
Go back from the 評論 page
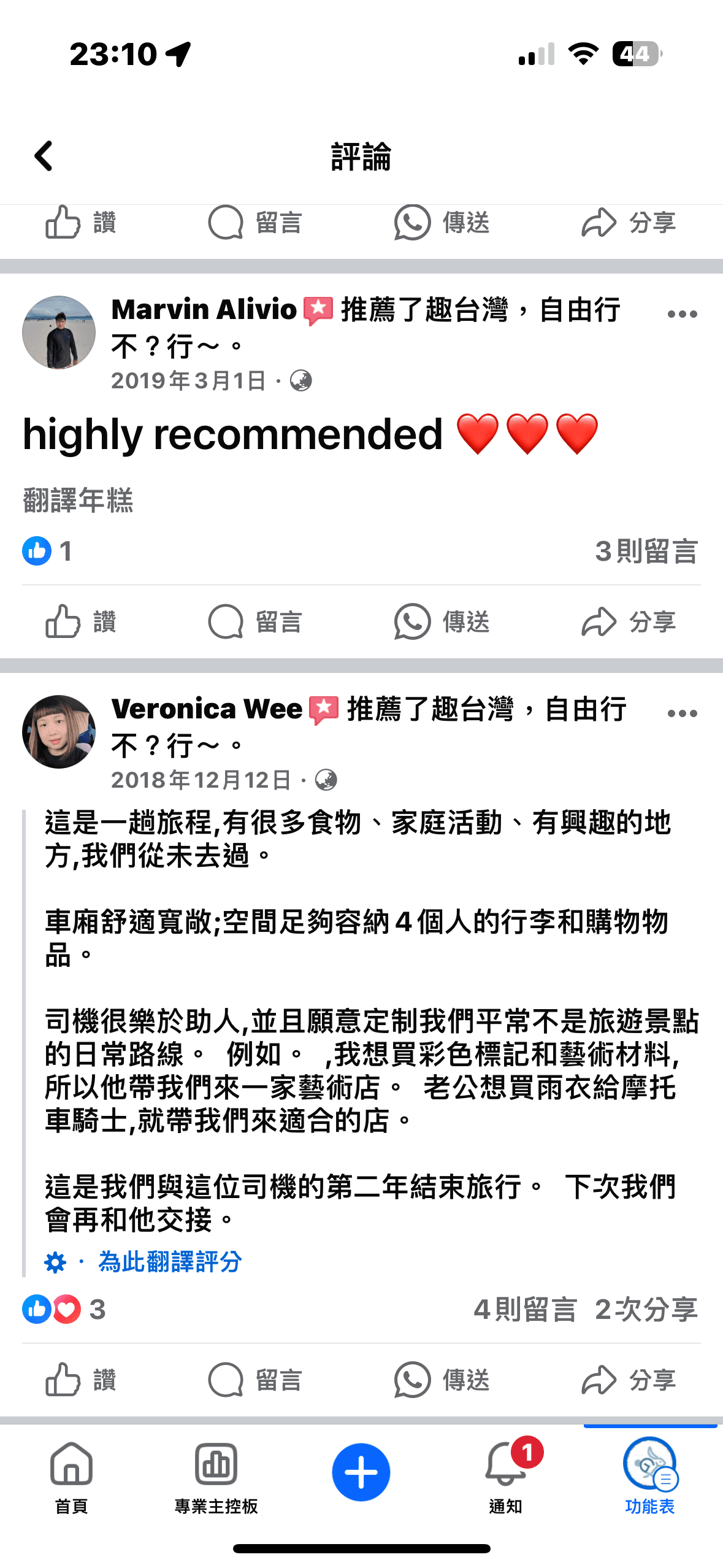(x=44, y=156)
